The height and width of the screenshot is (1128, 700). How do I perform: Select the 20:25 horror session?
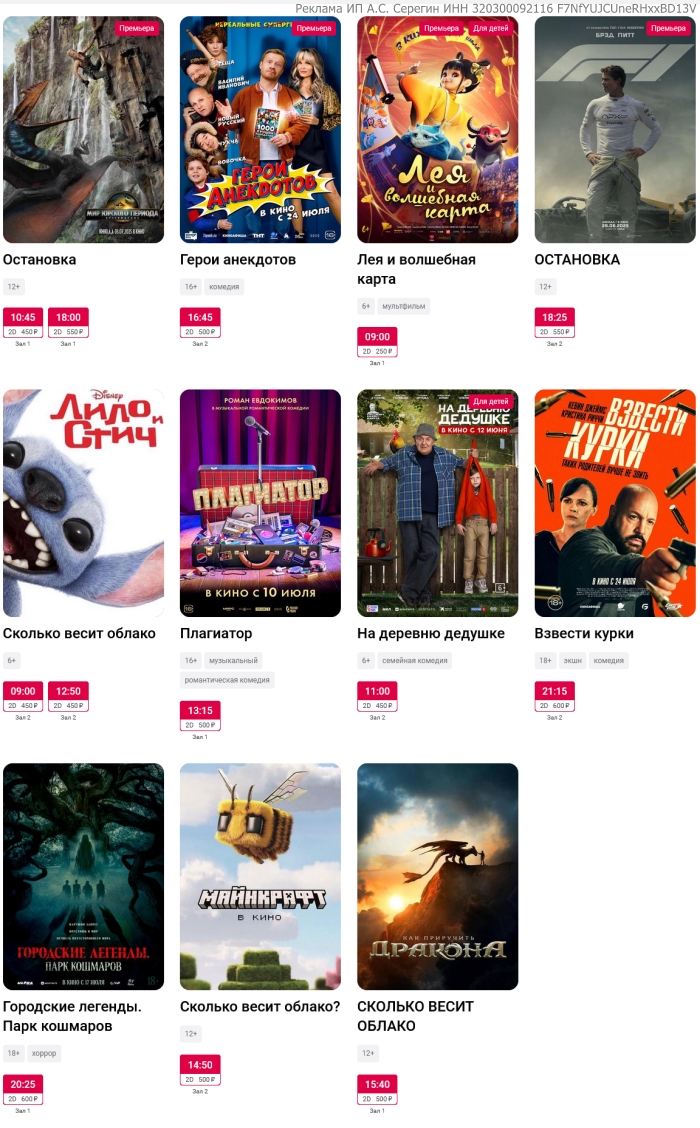(23, 1090)
